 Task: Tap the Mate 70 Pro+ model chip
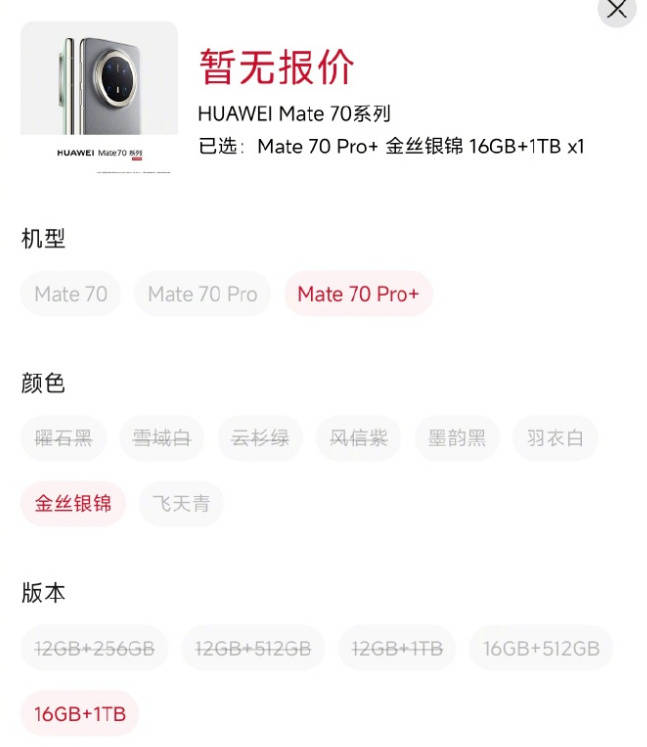tap(358, 294)
